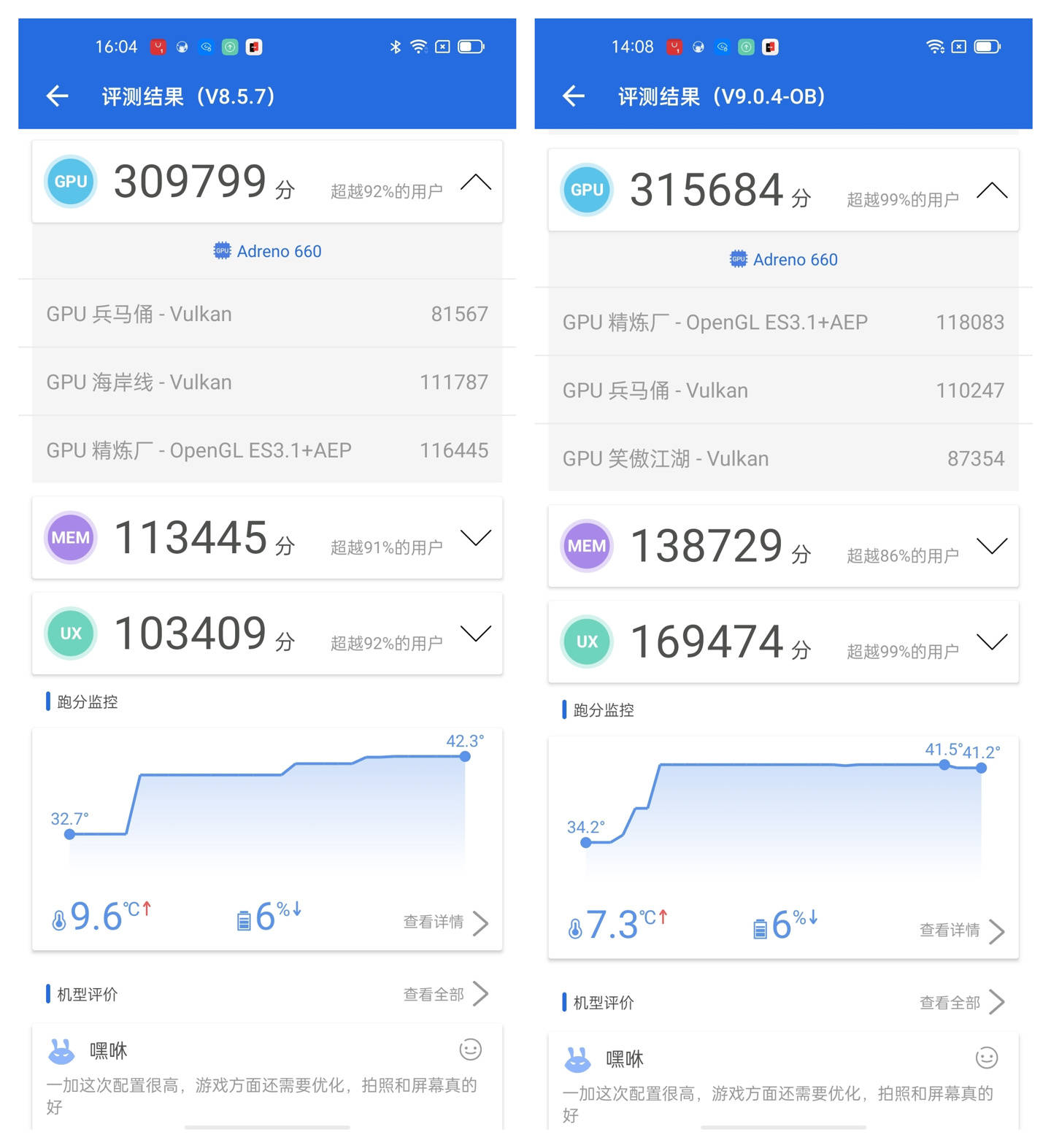Click the MEM icon next to 113445
Image resolution: width=1051 pixels, height=1148 pixels.
(x=70, y=538)
